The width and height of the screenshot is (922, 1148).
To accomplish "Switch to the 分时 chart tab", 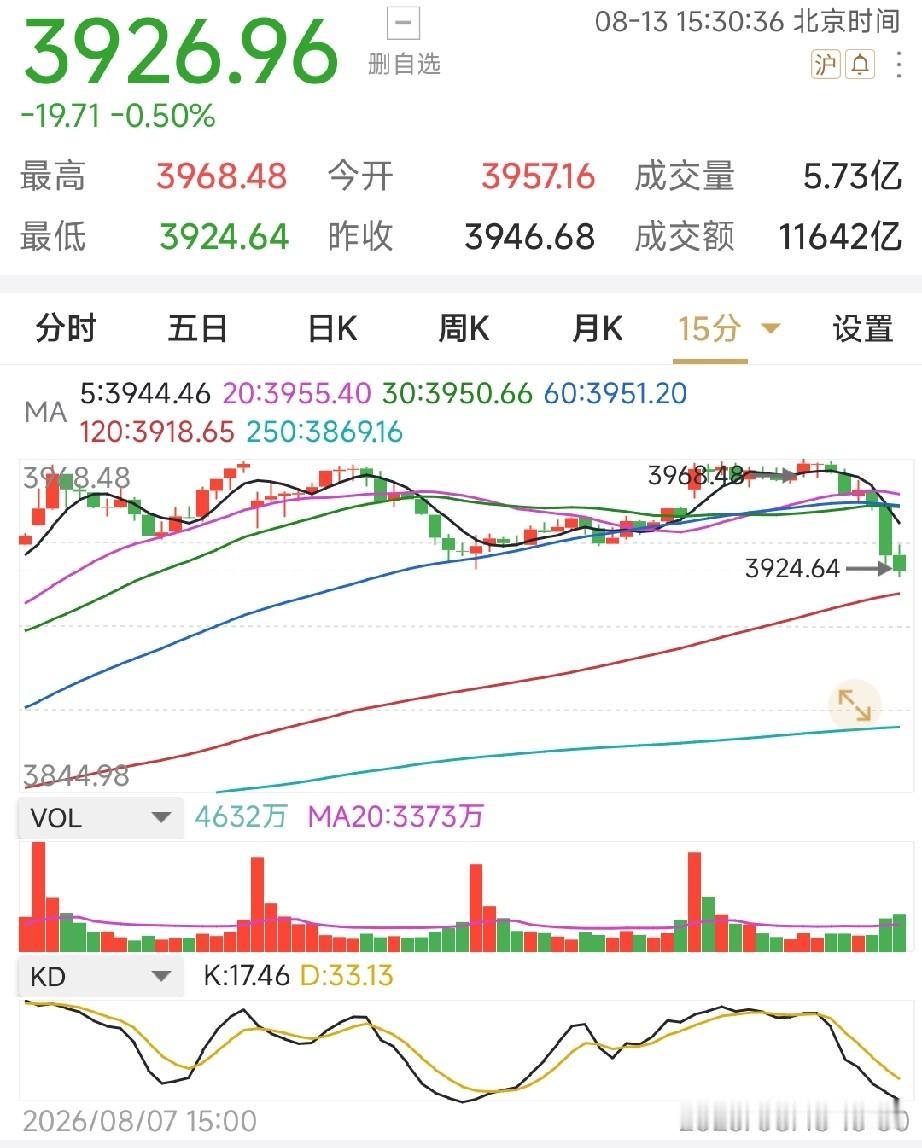I will 66,328.
